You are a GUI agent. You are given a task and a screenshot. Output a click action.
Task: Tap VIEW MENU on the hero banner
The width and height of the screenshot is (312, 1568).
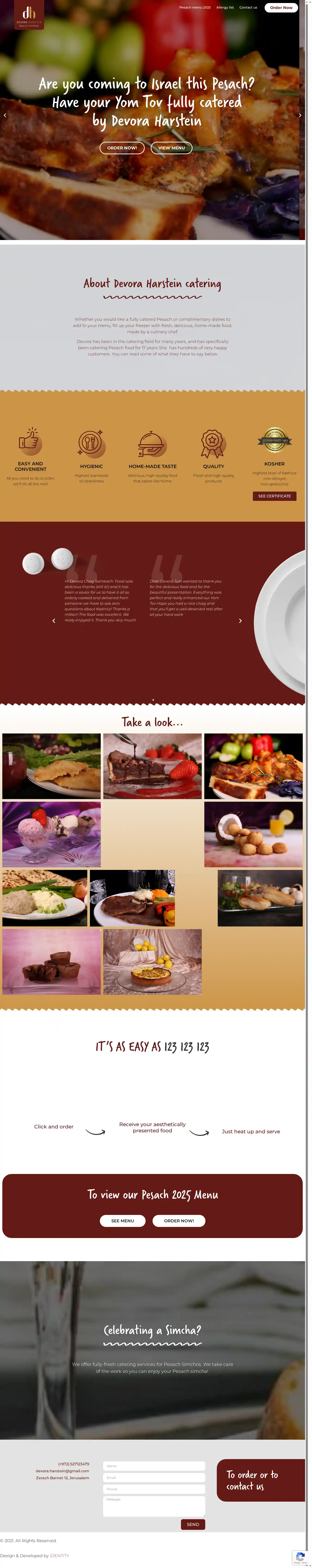click(171, 148)
